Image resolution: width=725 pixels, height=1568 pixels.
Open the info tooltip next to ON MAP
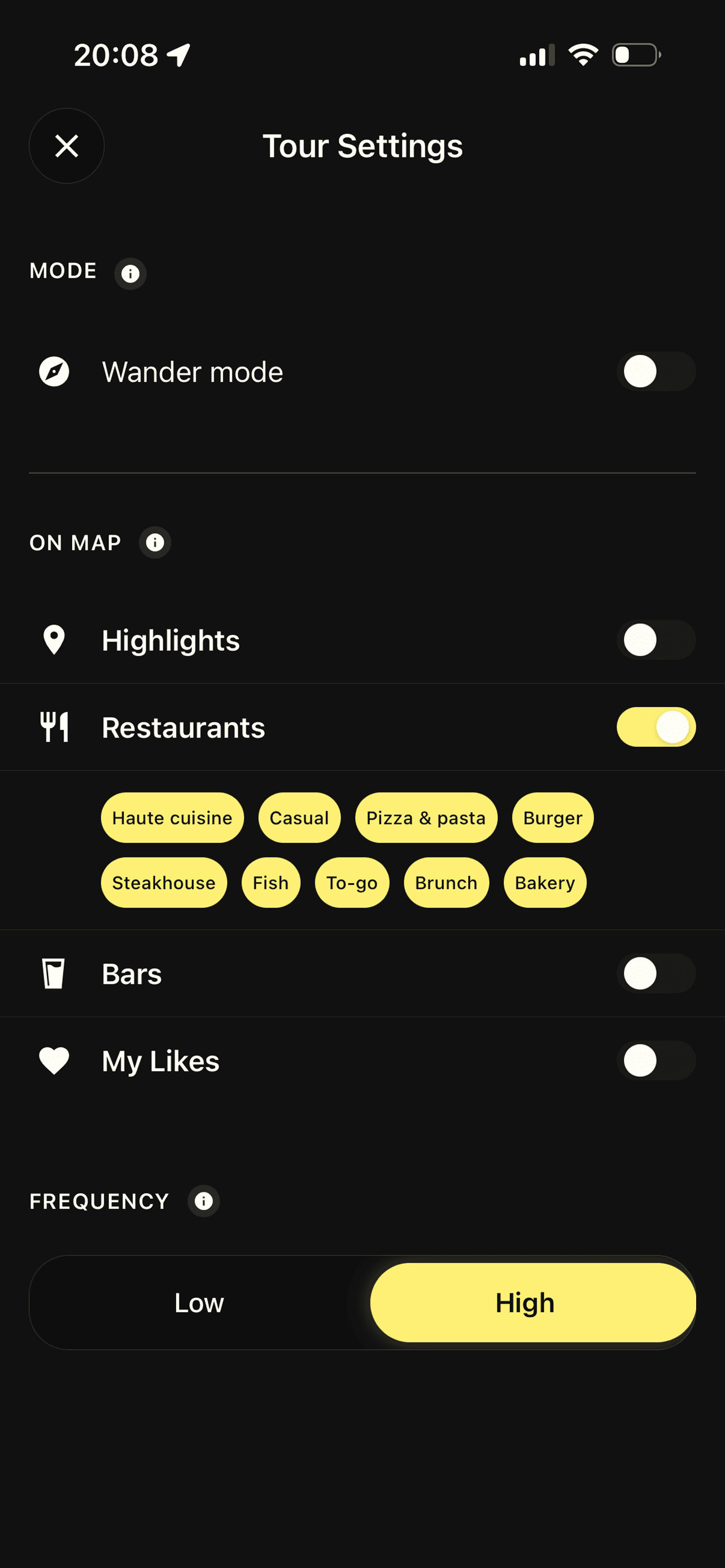pyautogui.click(x=155, y=542)
